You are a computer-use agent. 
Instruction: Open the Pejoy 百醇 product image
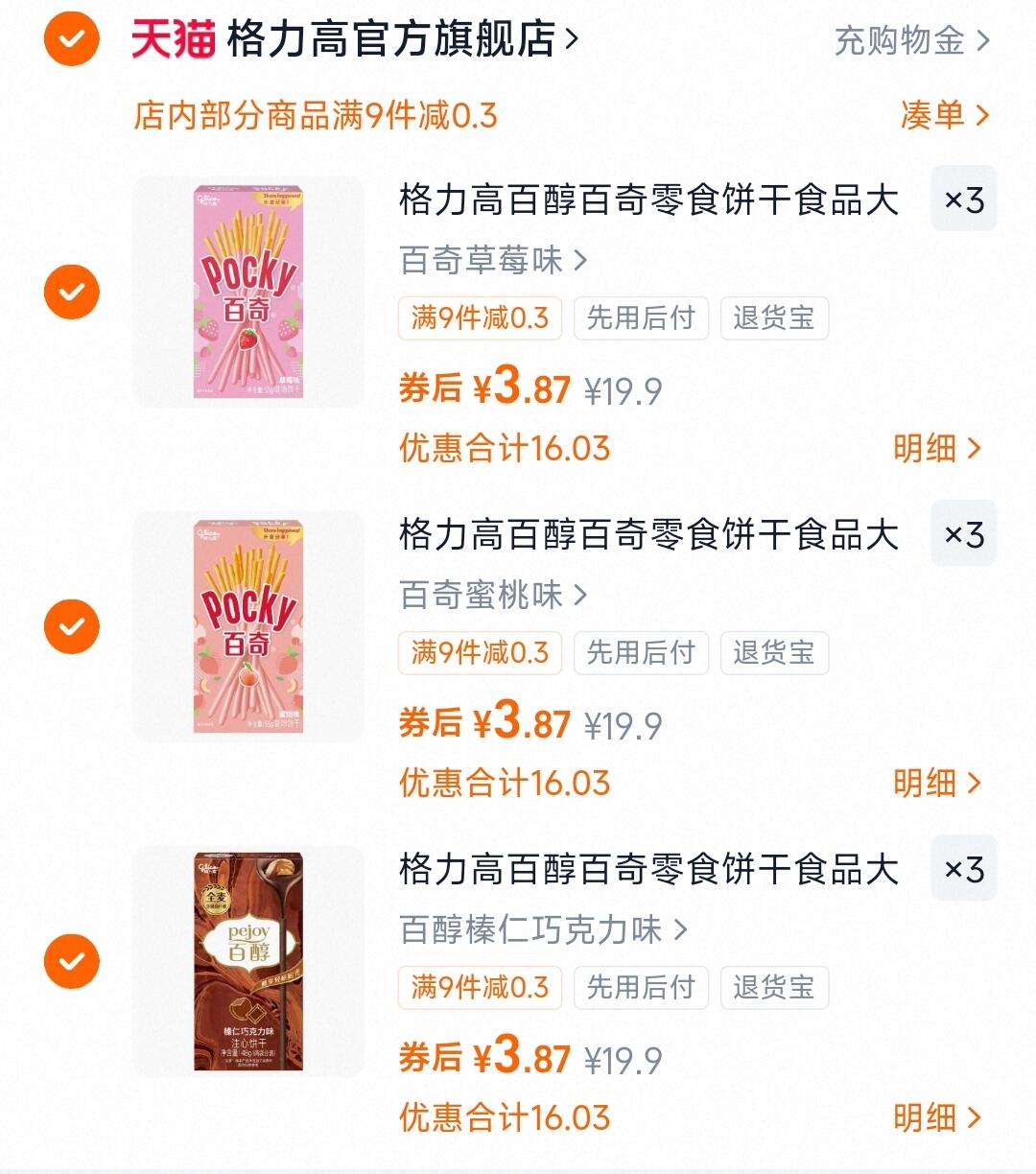(248, 961)
